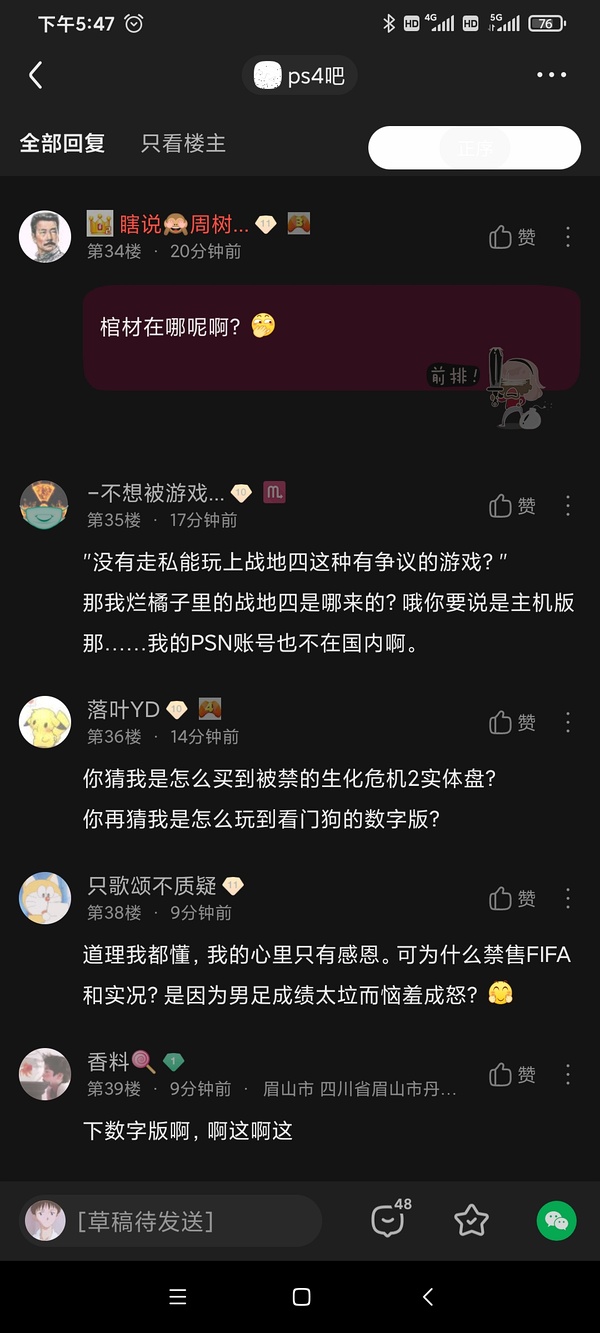Viewport: 600px width, 1333px height.
Task: Like the 第34楼 reply
Action: click(x=512, y=237)
